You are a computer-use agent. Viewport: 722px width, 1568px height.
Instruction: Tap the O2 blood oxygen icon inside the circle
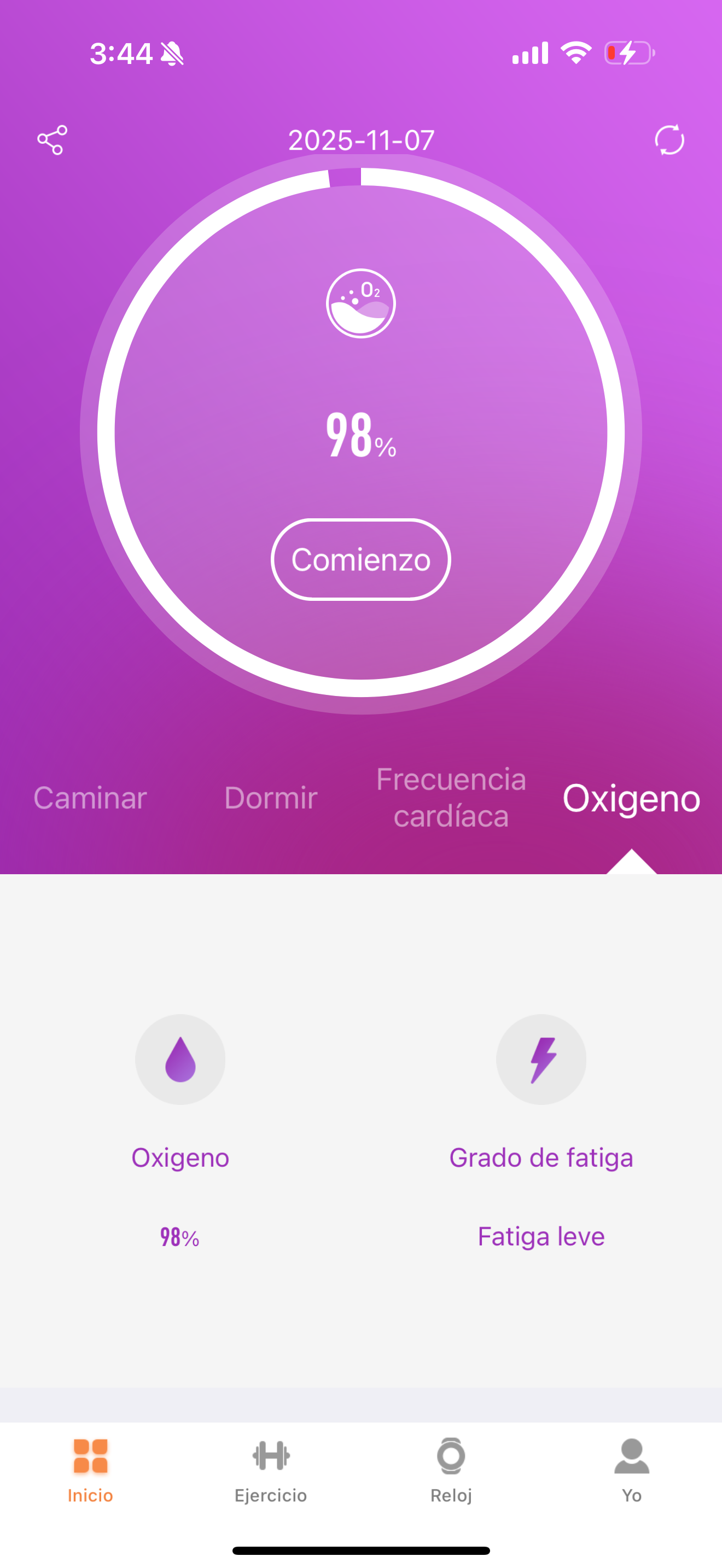pos(360,303)
